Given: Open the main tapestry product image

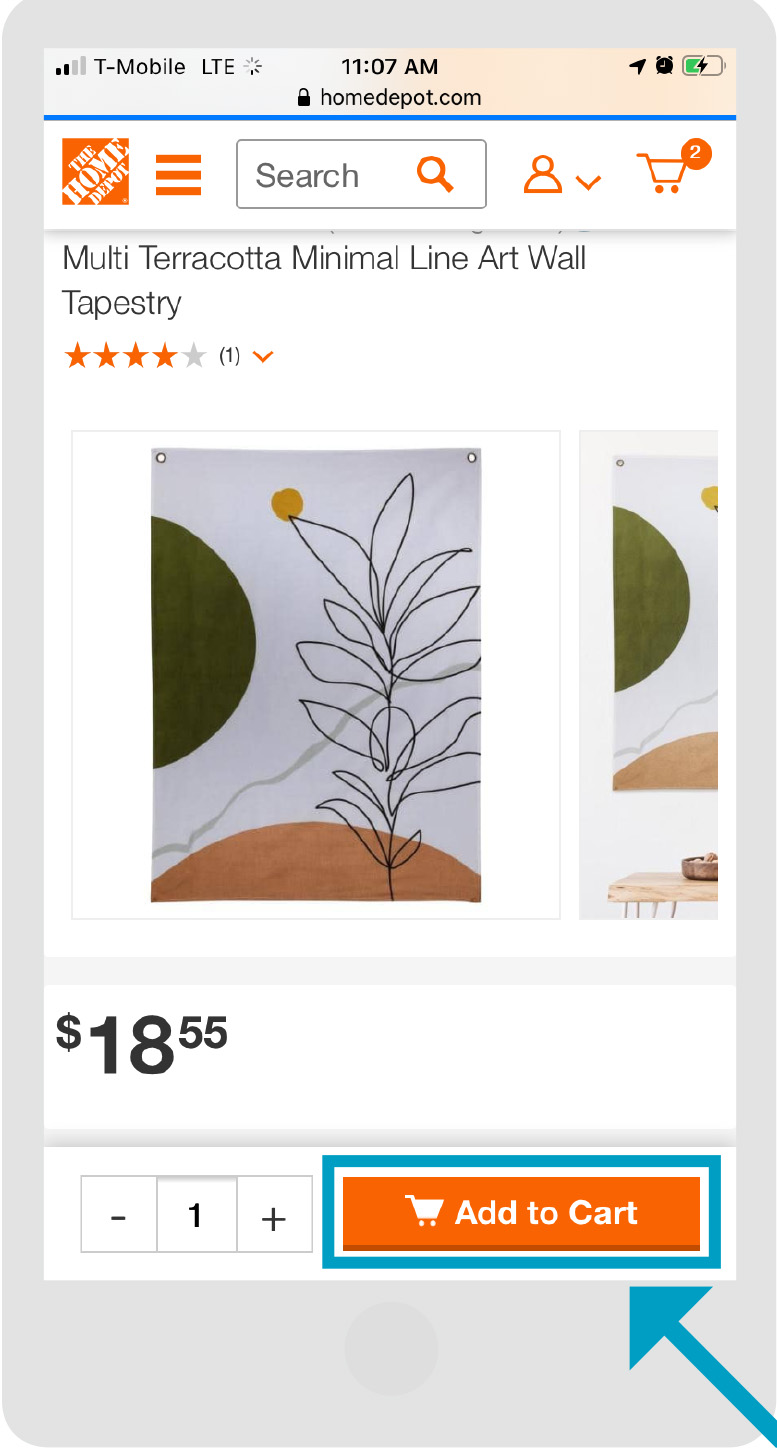Looking at the screenshot, I should (x=316, y=674).
